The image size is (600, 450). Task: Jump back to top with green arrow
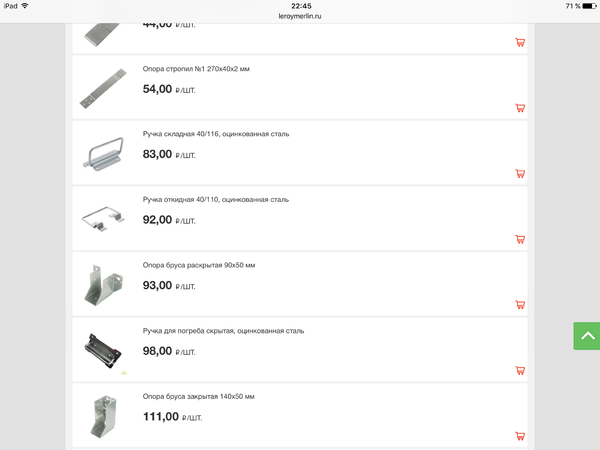click(x=587, y=336)
